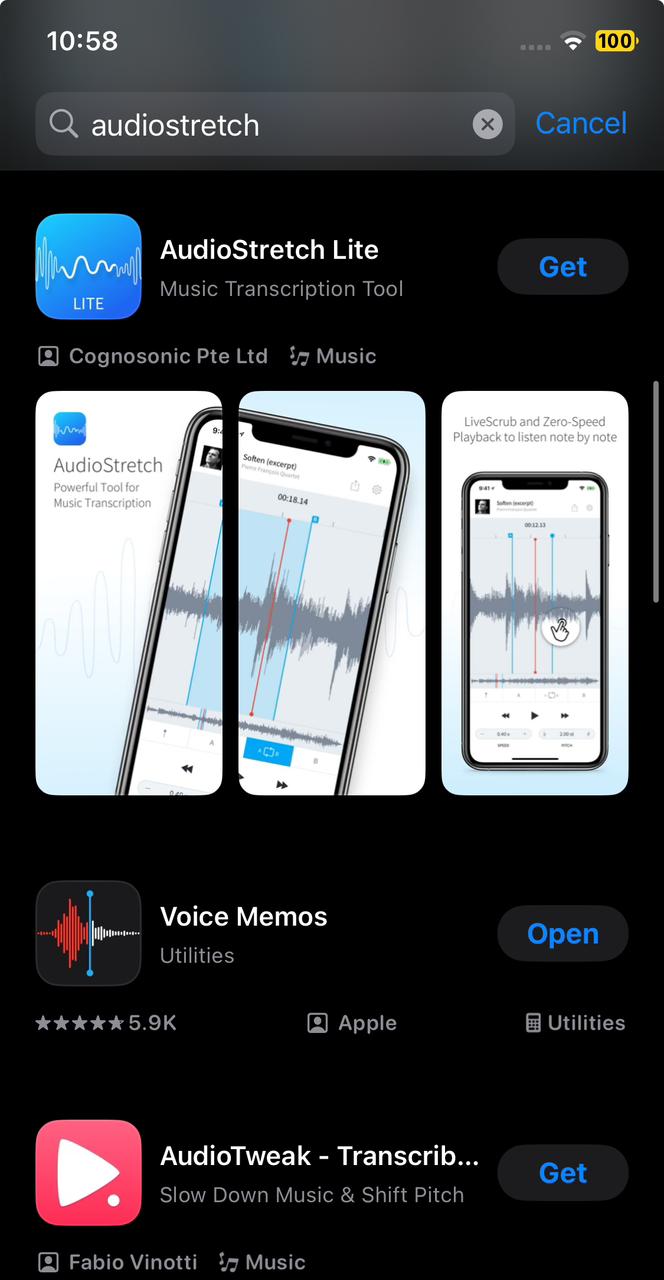664x1280 pixels.
Task: Get AudioTweak app
Action: (562, 1173)
